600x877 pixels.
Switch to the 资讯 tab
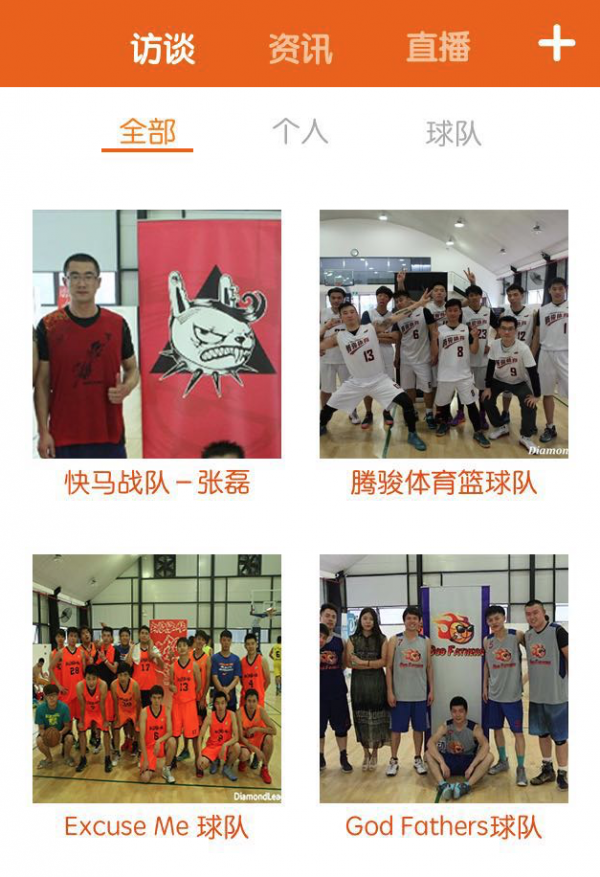pyautogui.click(x=300, y=48)
